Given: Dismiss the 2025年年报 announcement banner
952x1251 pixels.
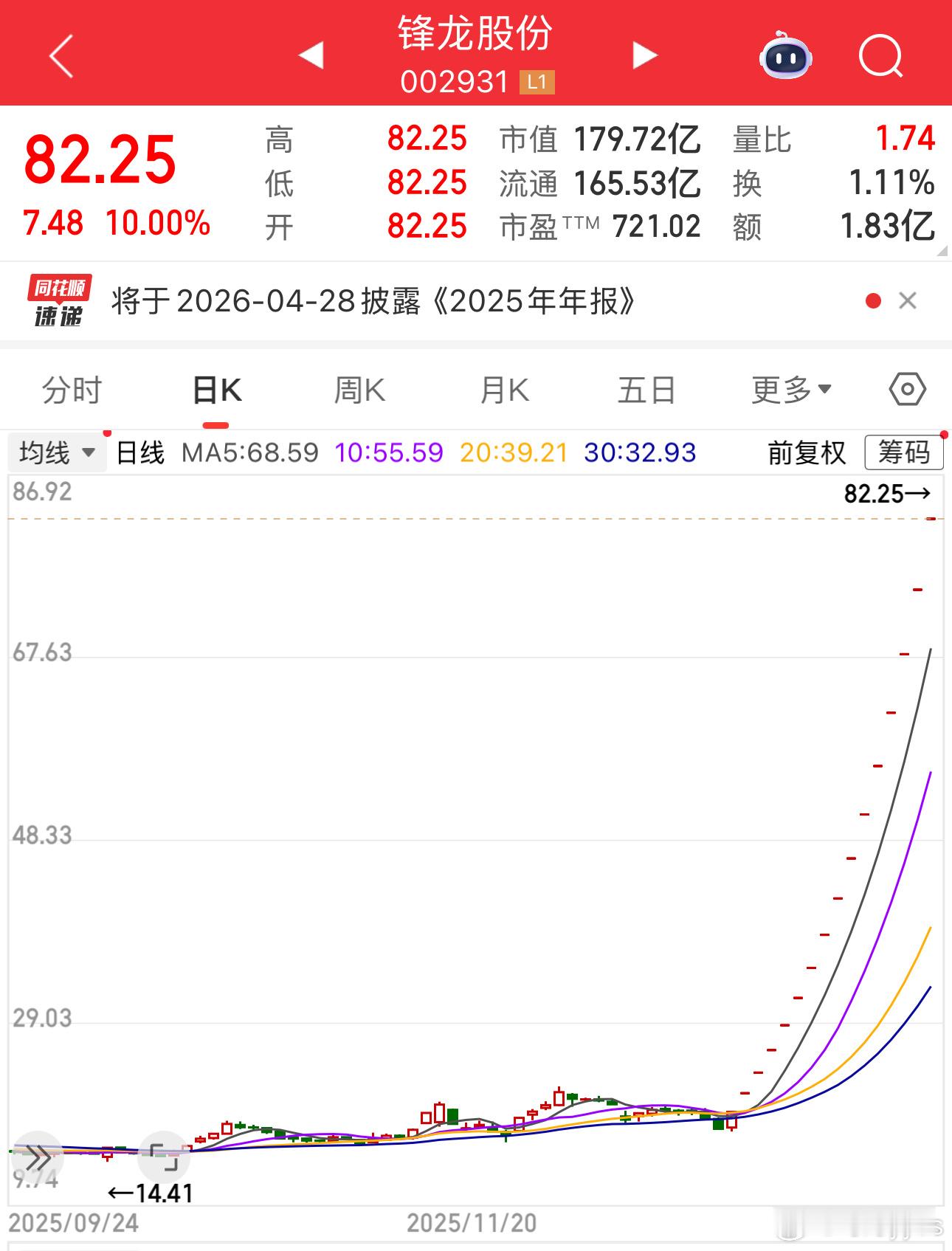Looking at the screenshot, I should tap(906, 302).
